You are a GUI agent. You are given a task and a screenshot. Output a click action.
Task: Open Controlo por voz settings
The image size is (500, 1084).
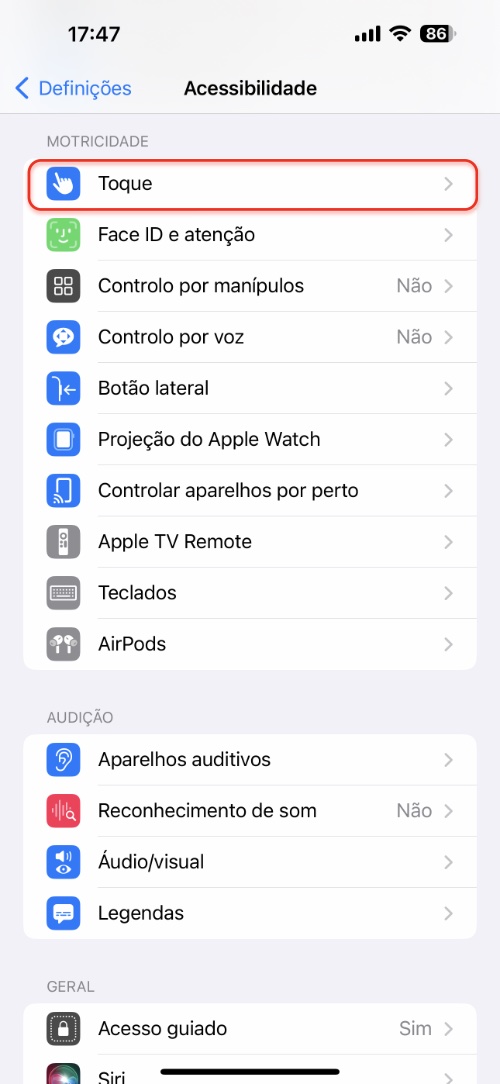250,337
